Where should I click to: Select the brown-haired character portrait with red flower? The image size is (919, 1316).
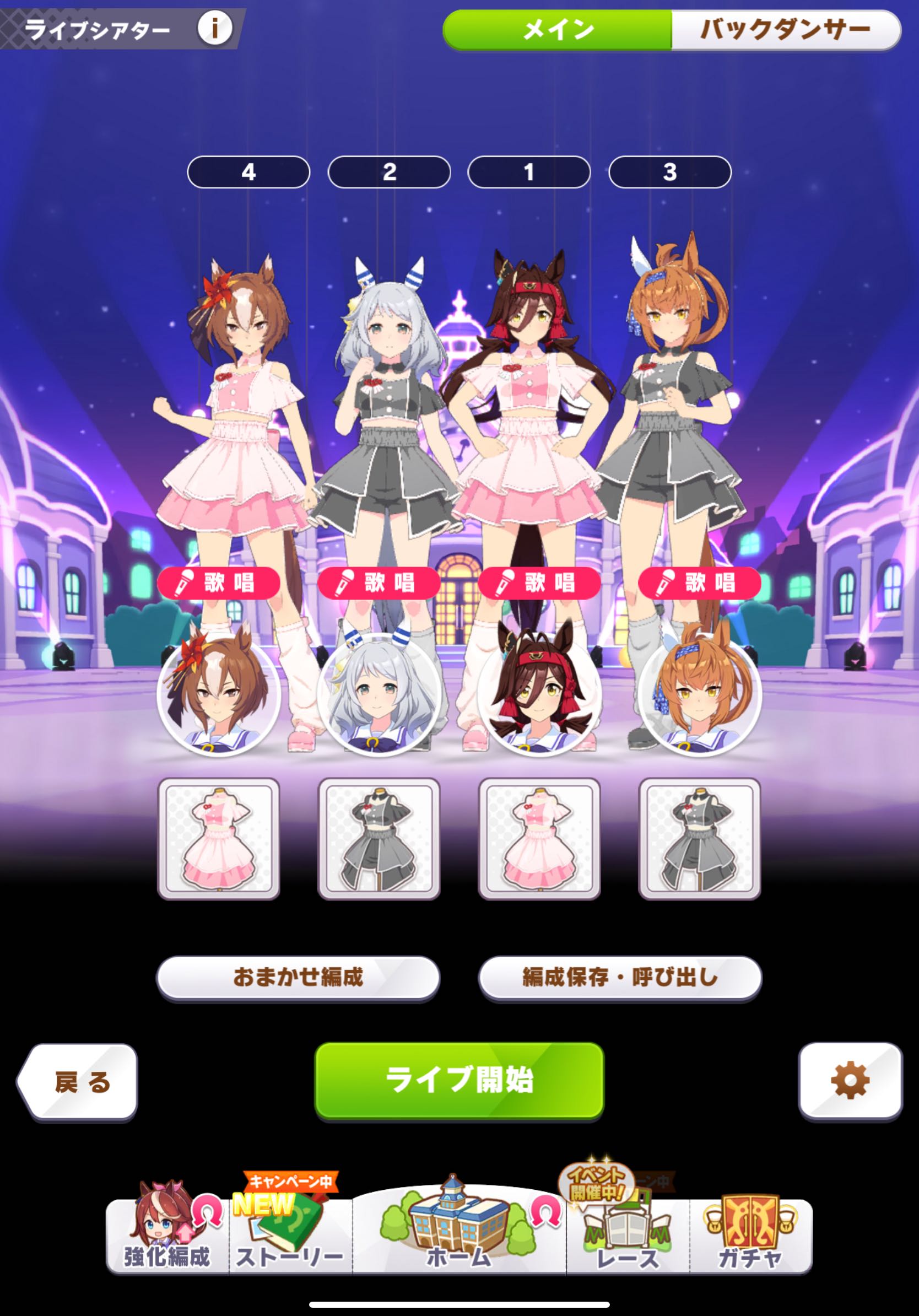(219, 695)
